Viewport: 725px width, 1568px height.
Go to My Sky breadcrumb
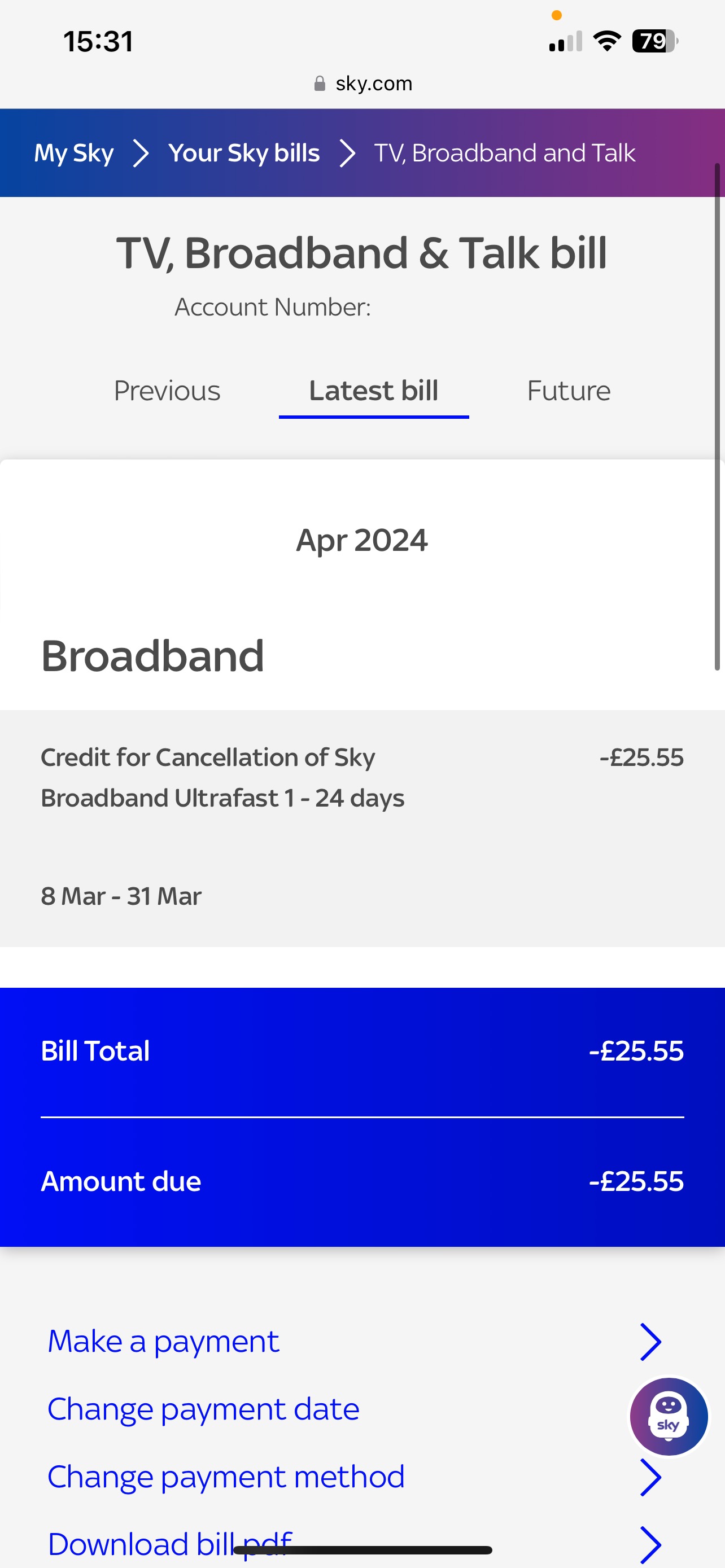pos(73,153)
